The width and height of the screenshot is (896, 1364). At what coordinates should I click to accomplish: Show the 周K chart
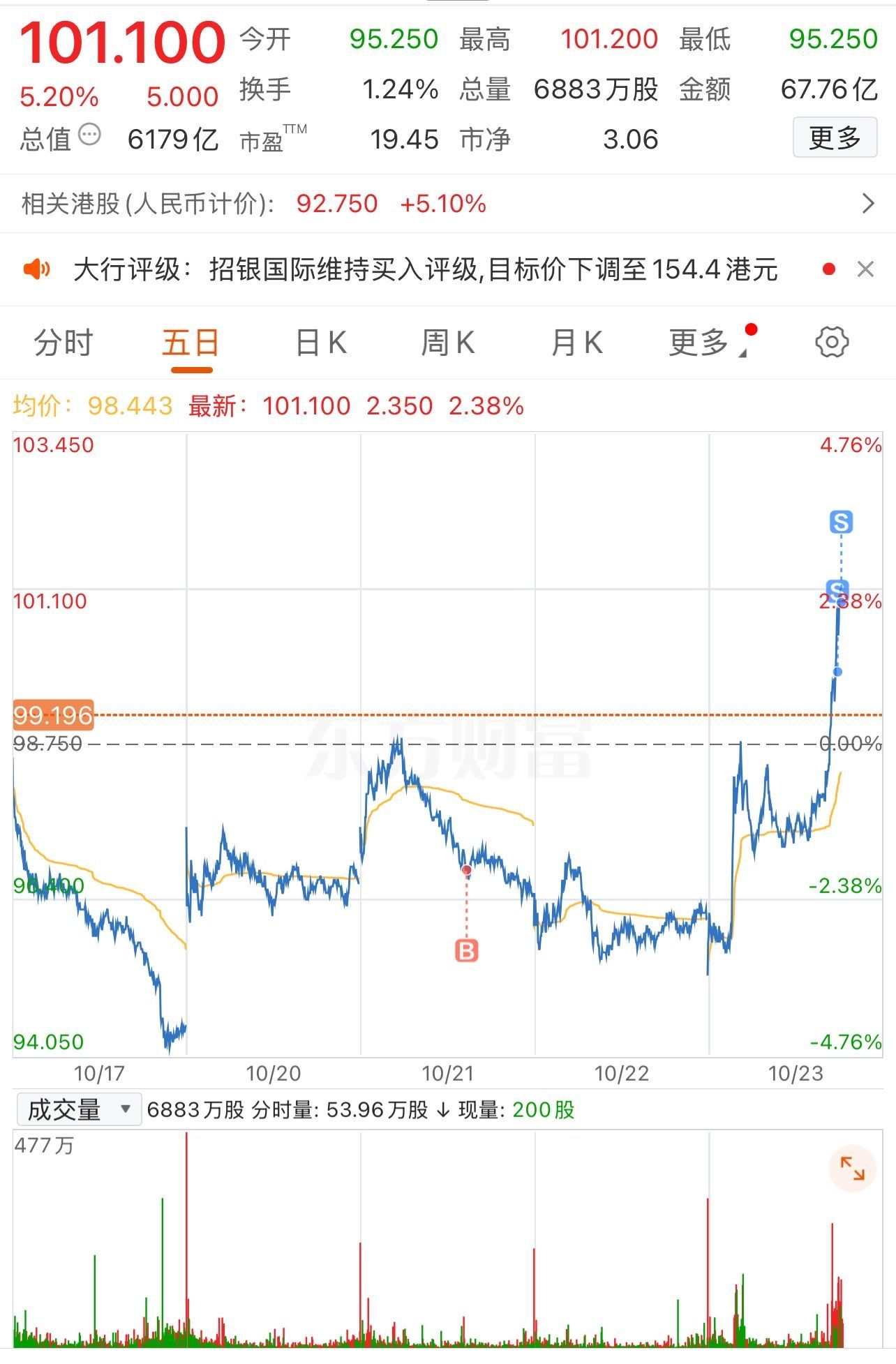(448, 343)
